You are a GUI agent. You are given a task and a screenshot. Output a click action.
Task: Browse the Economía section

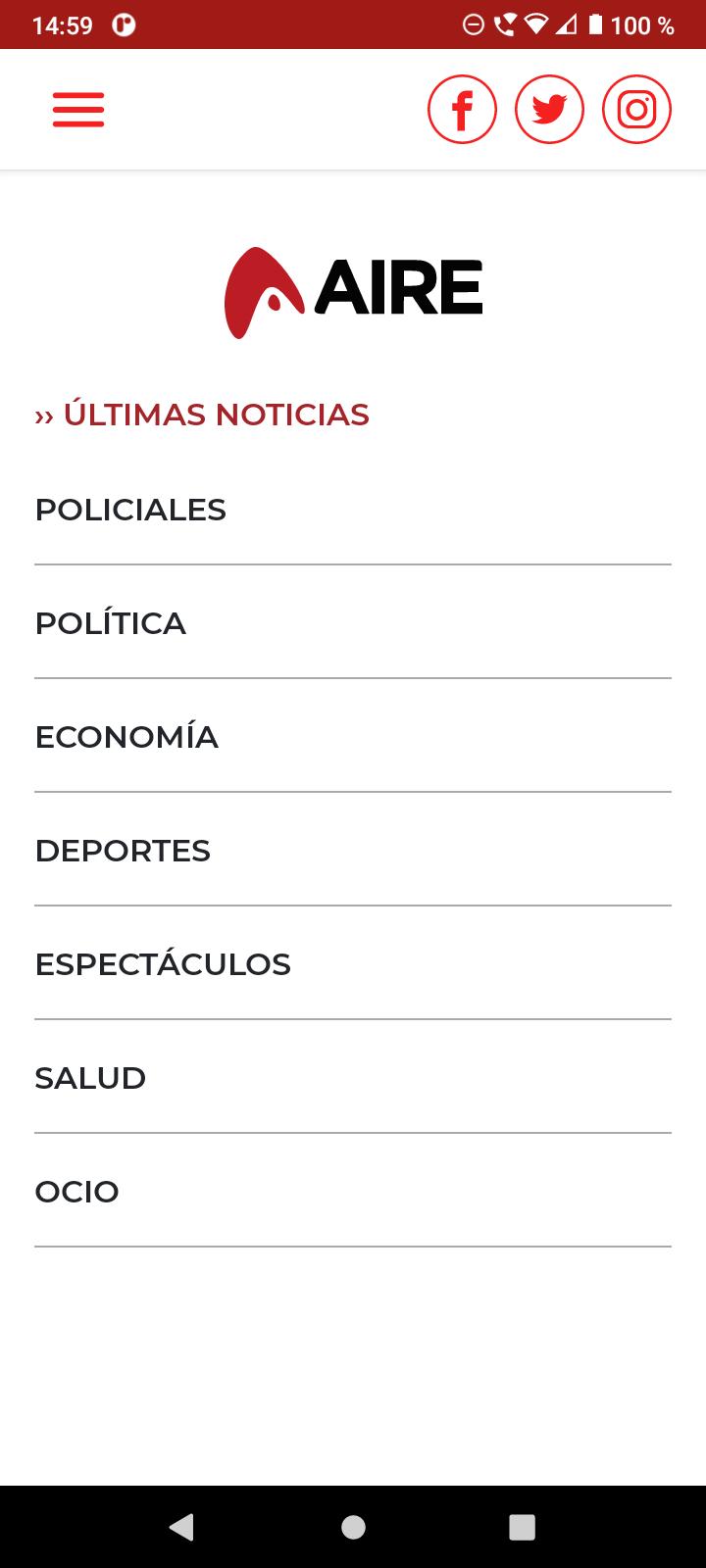coord(353,736)
